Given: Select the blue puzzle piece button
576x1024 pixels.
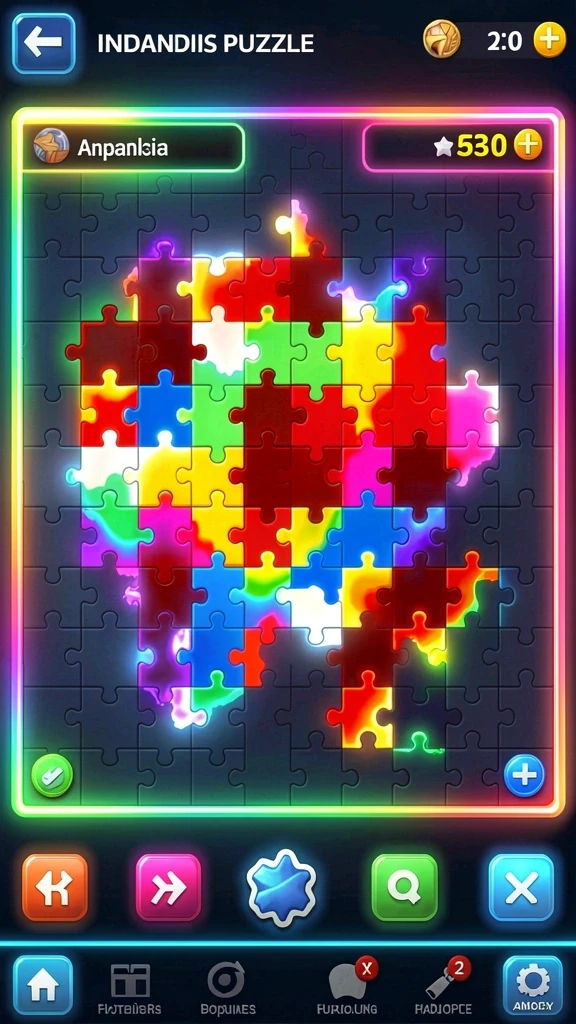Looking at the screenshot, I should click(x=281, y=888).
